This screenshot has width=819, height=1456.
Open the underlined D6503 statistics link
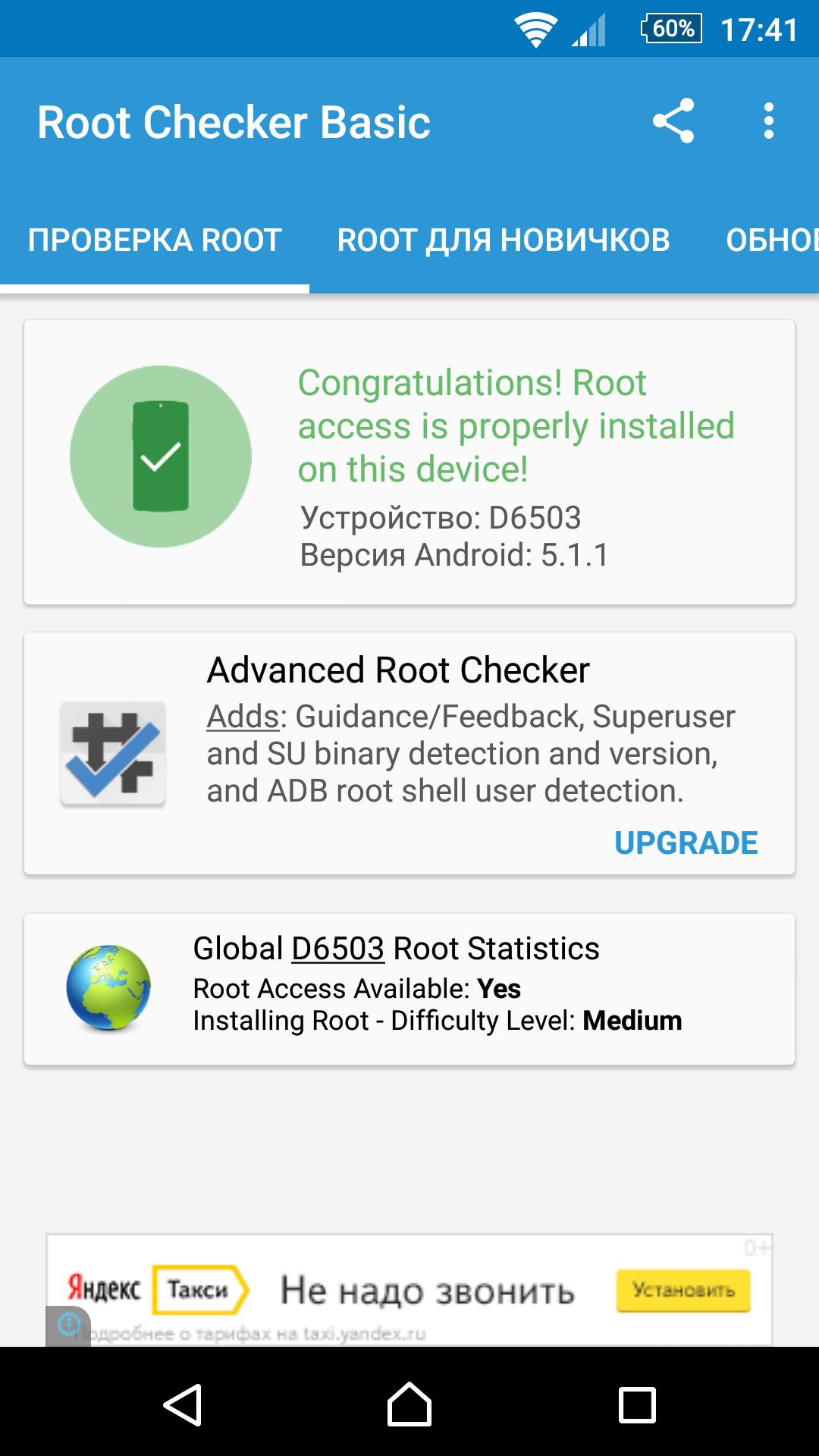coord(337,949)
